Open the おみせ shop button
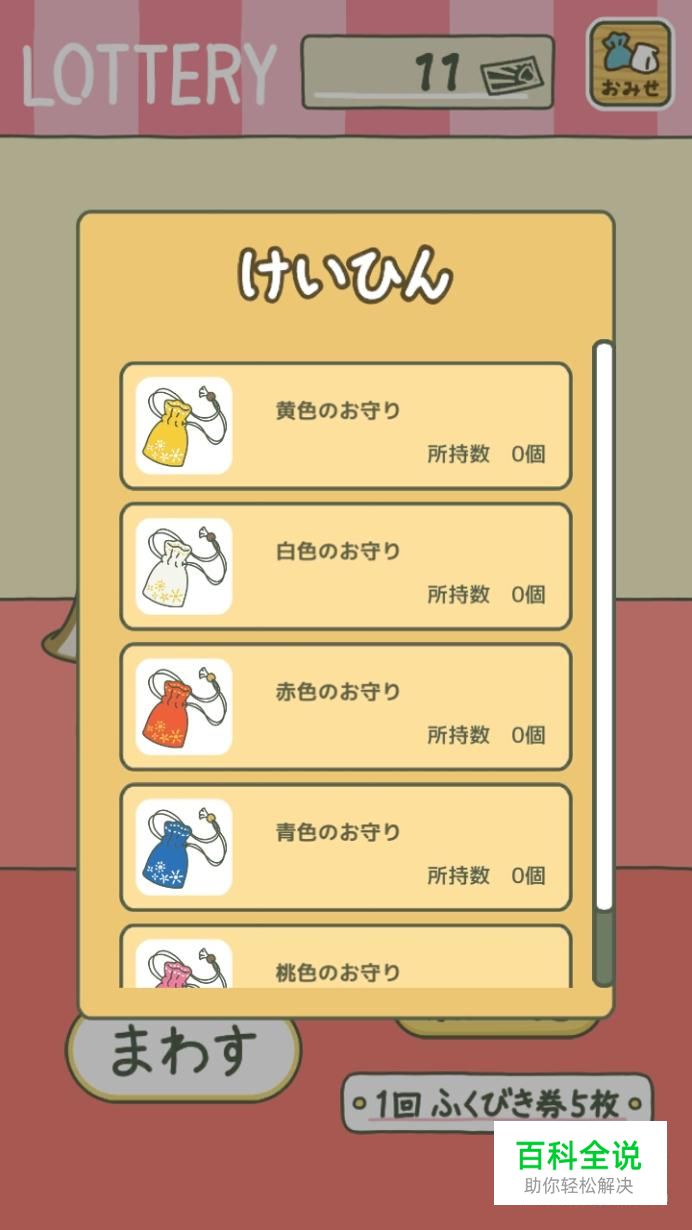 [630, 63]
